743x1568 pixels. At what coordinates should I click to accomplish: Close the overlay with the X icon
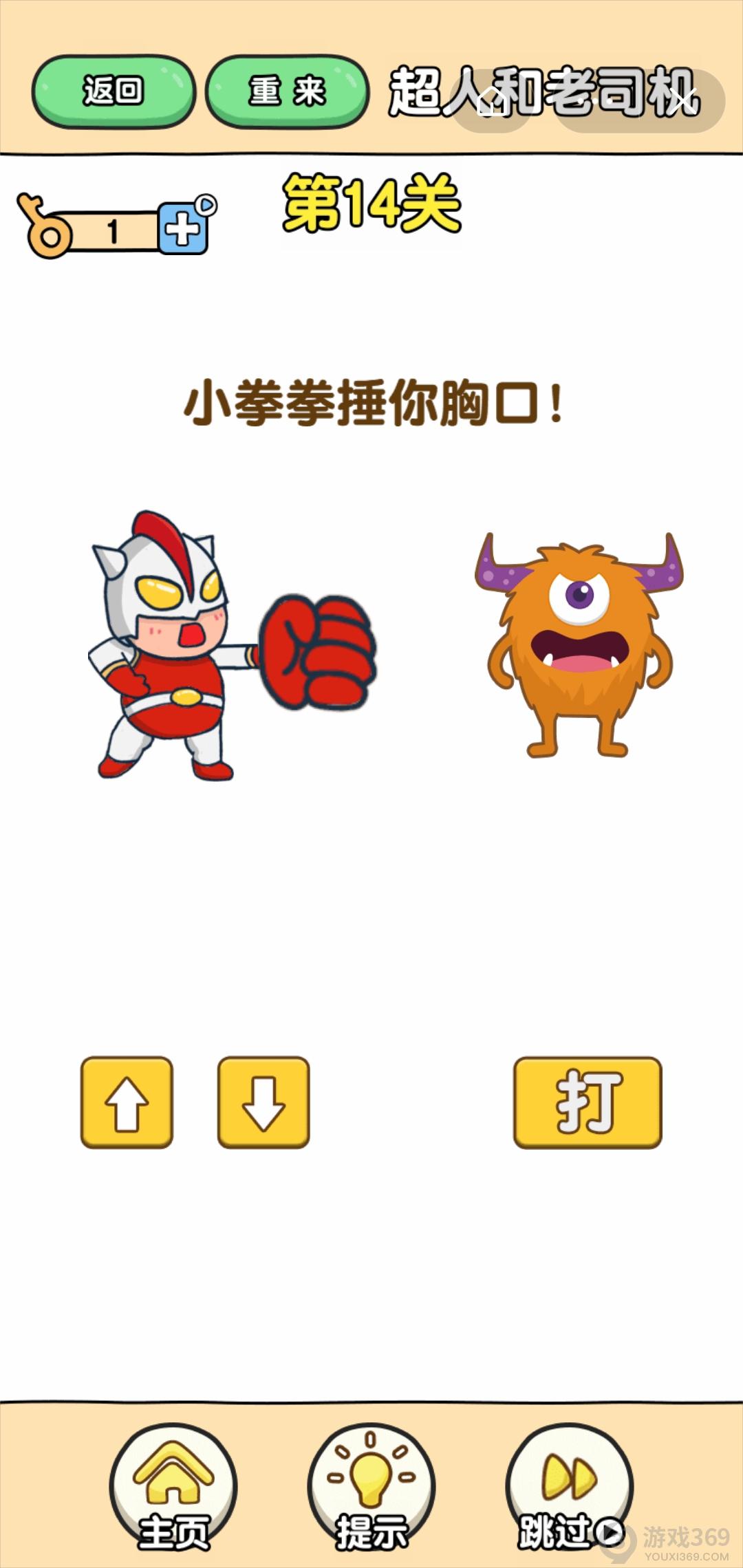(x=681, y=100)
